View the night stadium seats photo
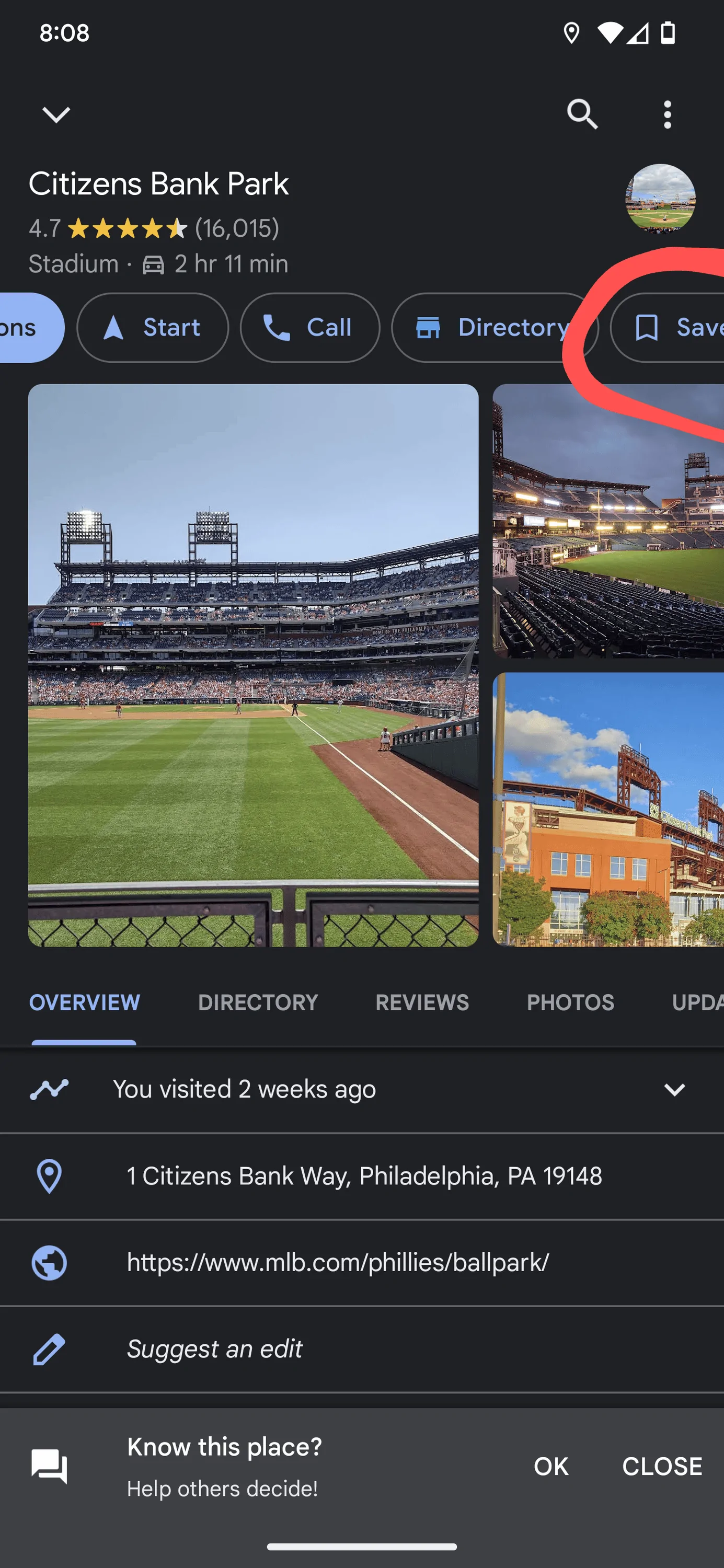Image resolution: width=724 pixels, height=1568 pixels. tap(608, 521)
